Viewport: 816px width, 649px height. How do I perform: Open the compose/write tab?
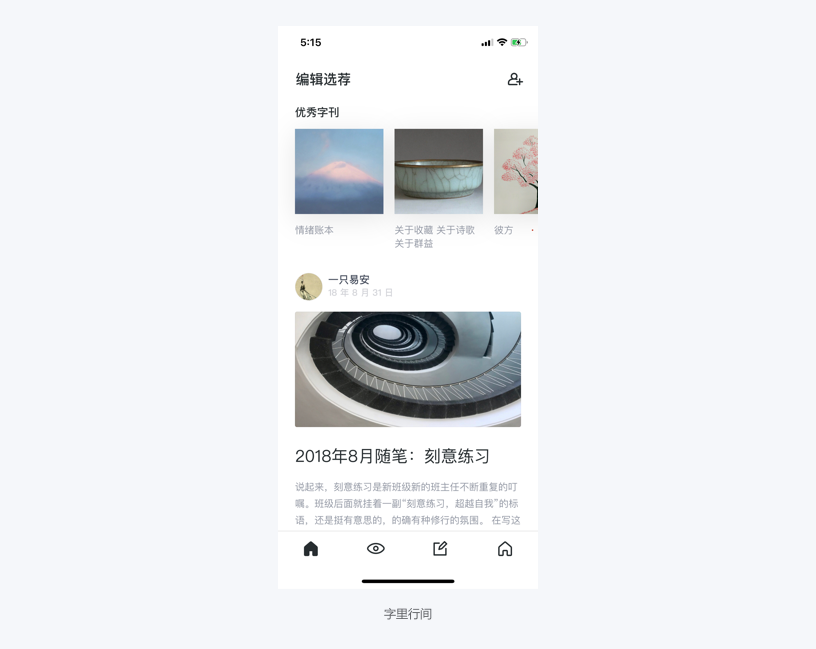440,549
